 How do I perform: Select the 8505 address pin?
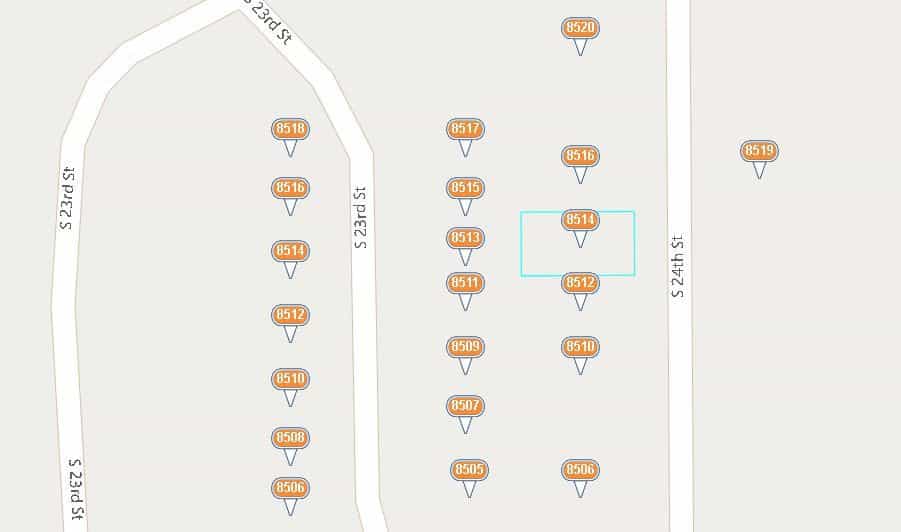point(469,470)
